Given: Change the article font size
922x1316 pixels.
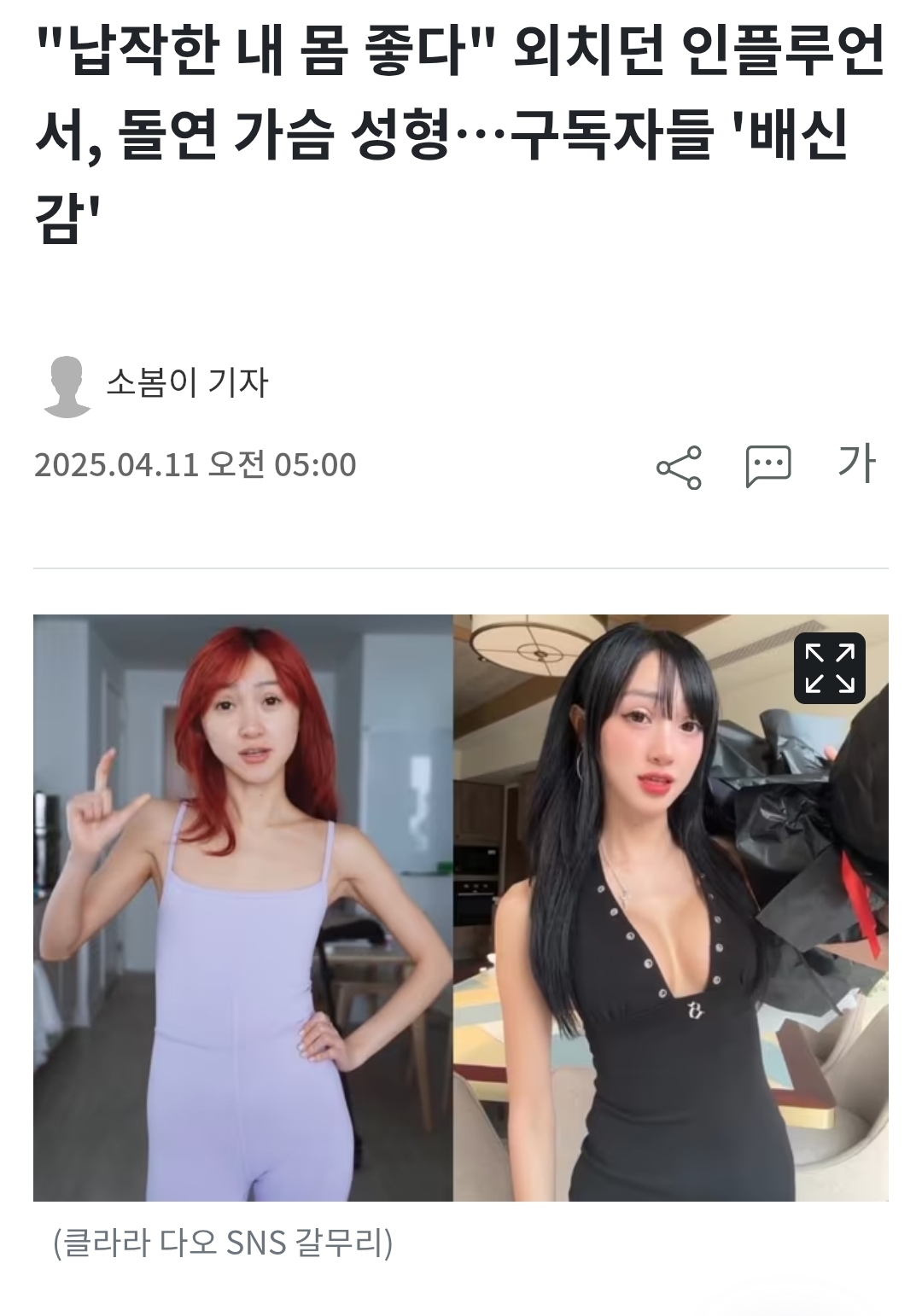Looking at the screenshot, I should click(856, 463).
